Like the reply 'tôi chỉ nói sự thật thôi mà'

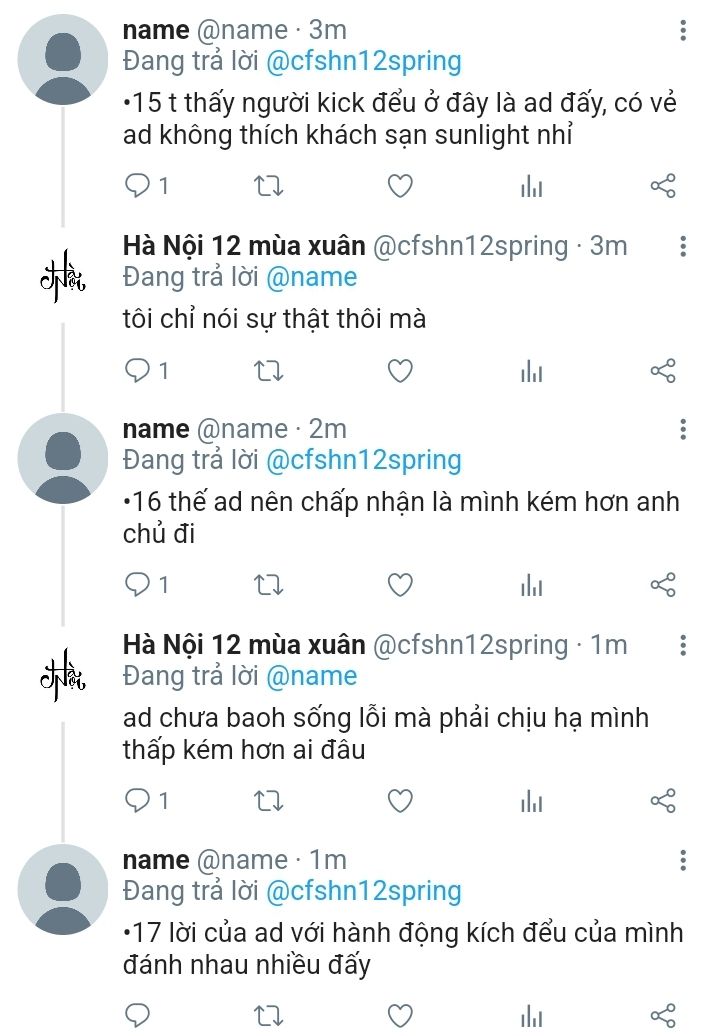(x=400, y=371)
